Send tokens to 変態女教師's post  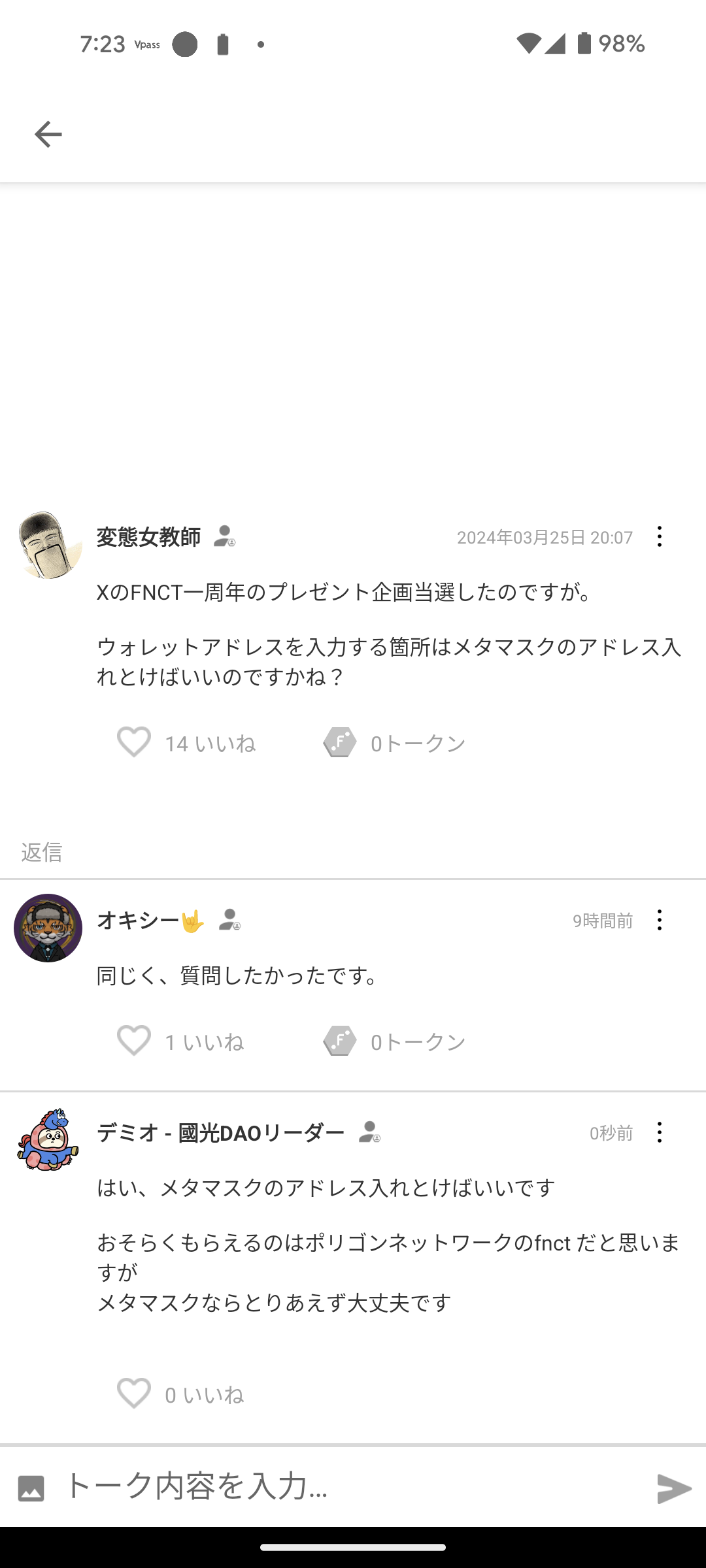tap(340, 742)
